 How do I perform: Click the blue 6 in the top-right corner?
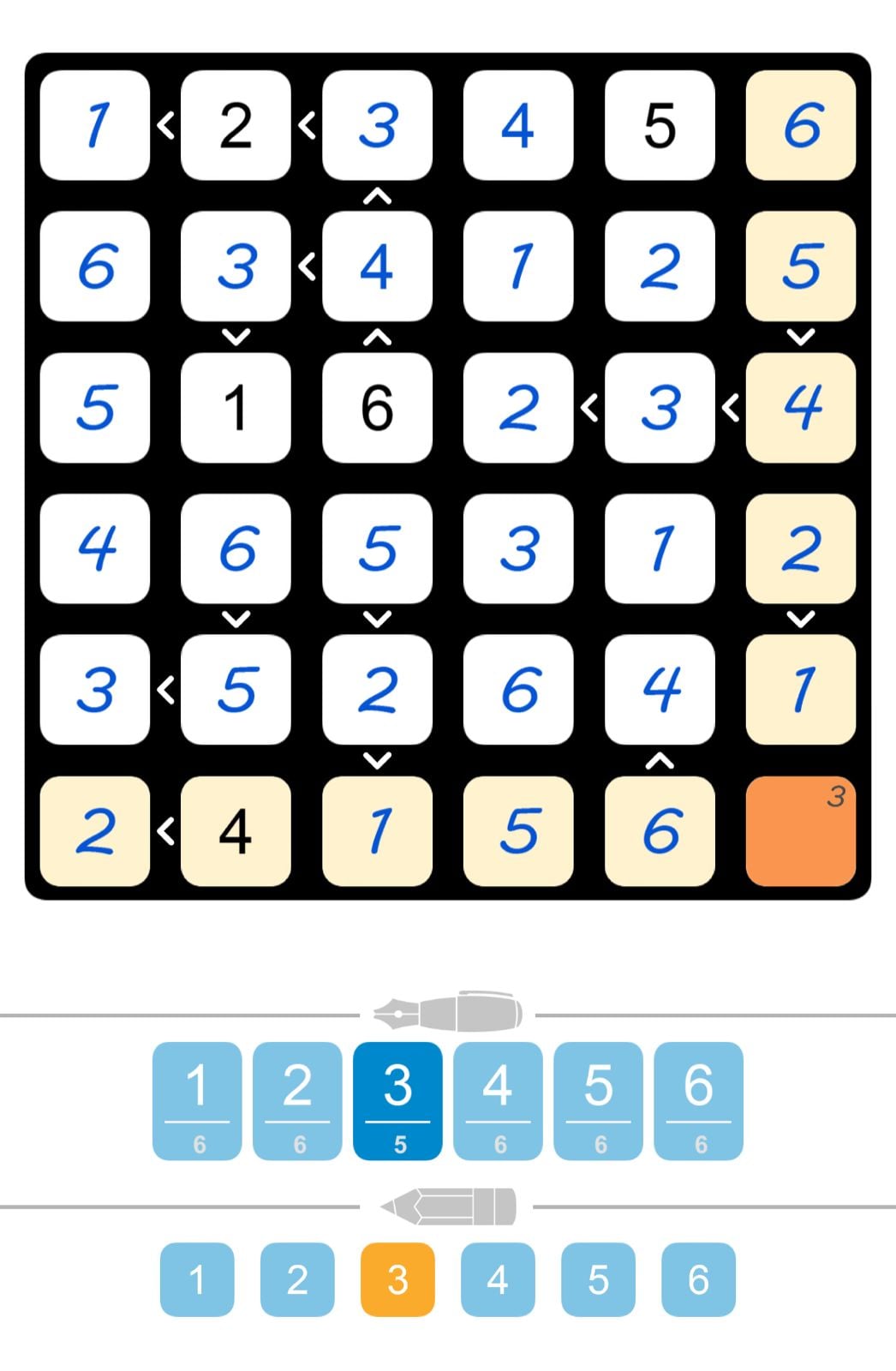coord(801,125)
